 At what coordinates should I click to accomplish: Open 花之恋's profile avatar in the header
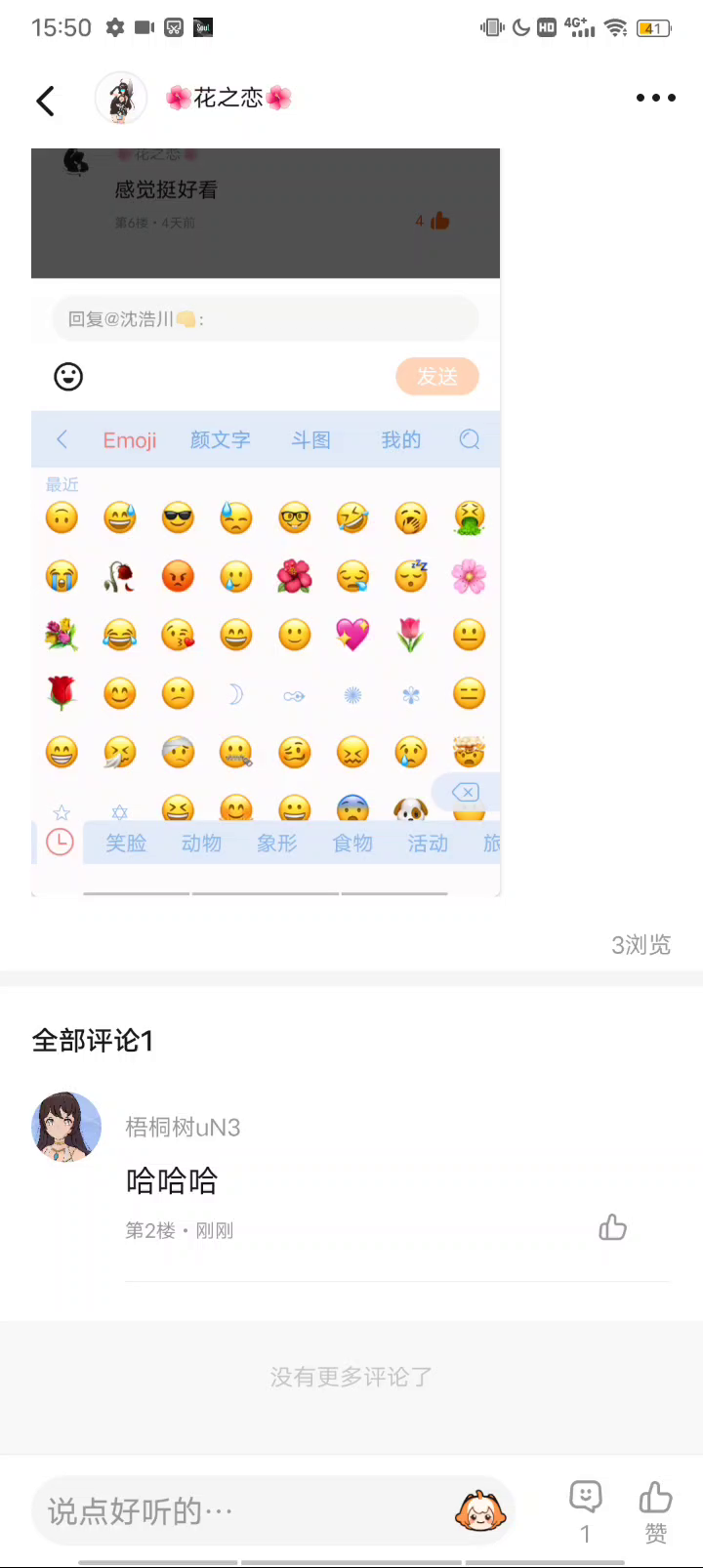121,98
